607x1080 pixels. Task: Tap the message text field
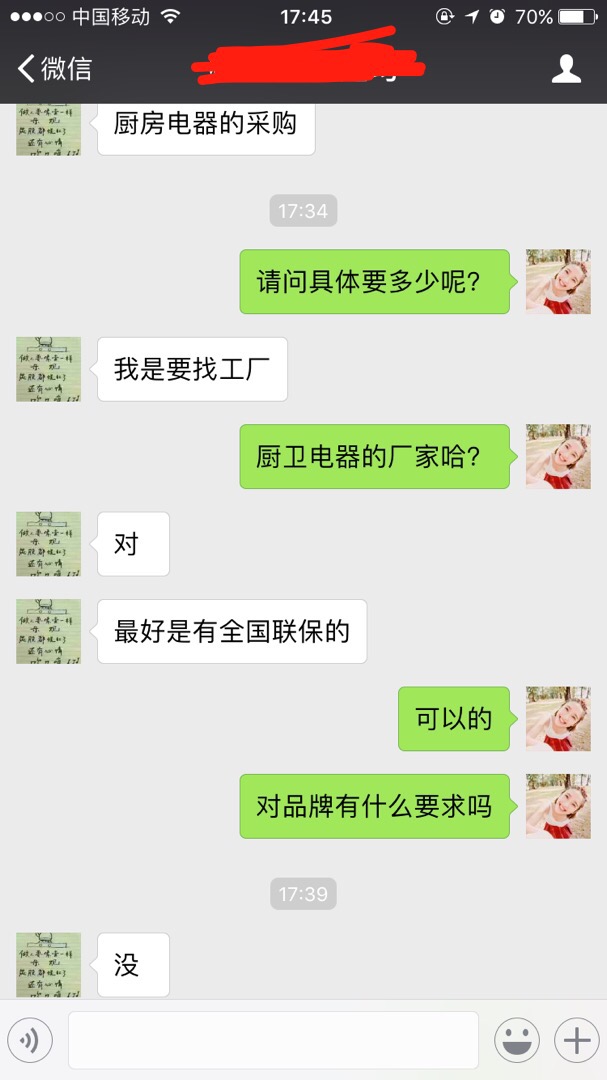pyautogui.click(x=273, y=1040)
